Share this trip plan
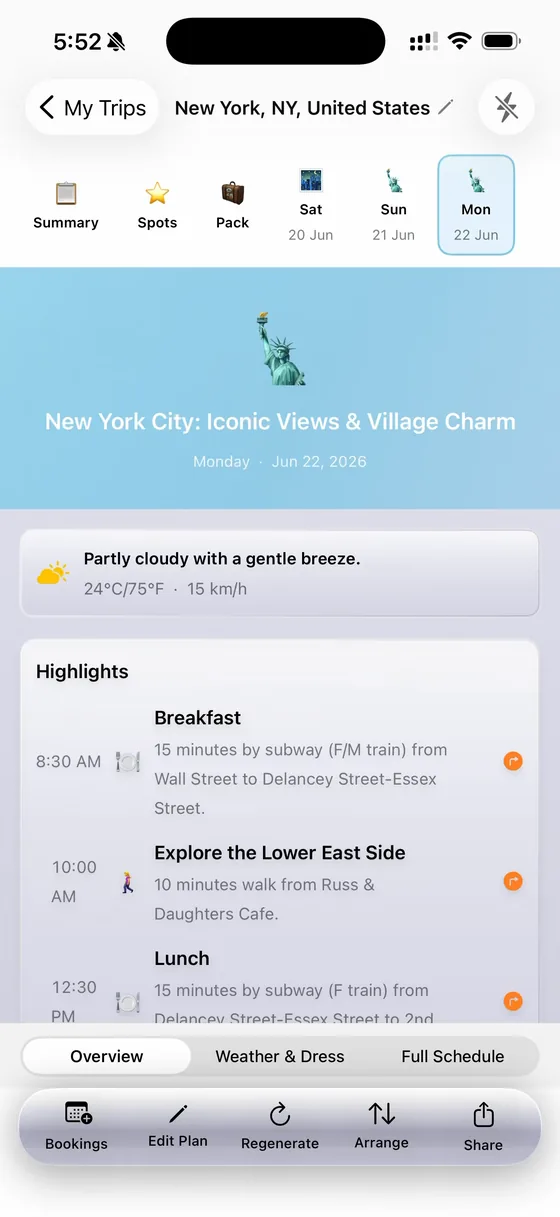560x1217 pixels. (483, 1126)
